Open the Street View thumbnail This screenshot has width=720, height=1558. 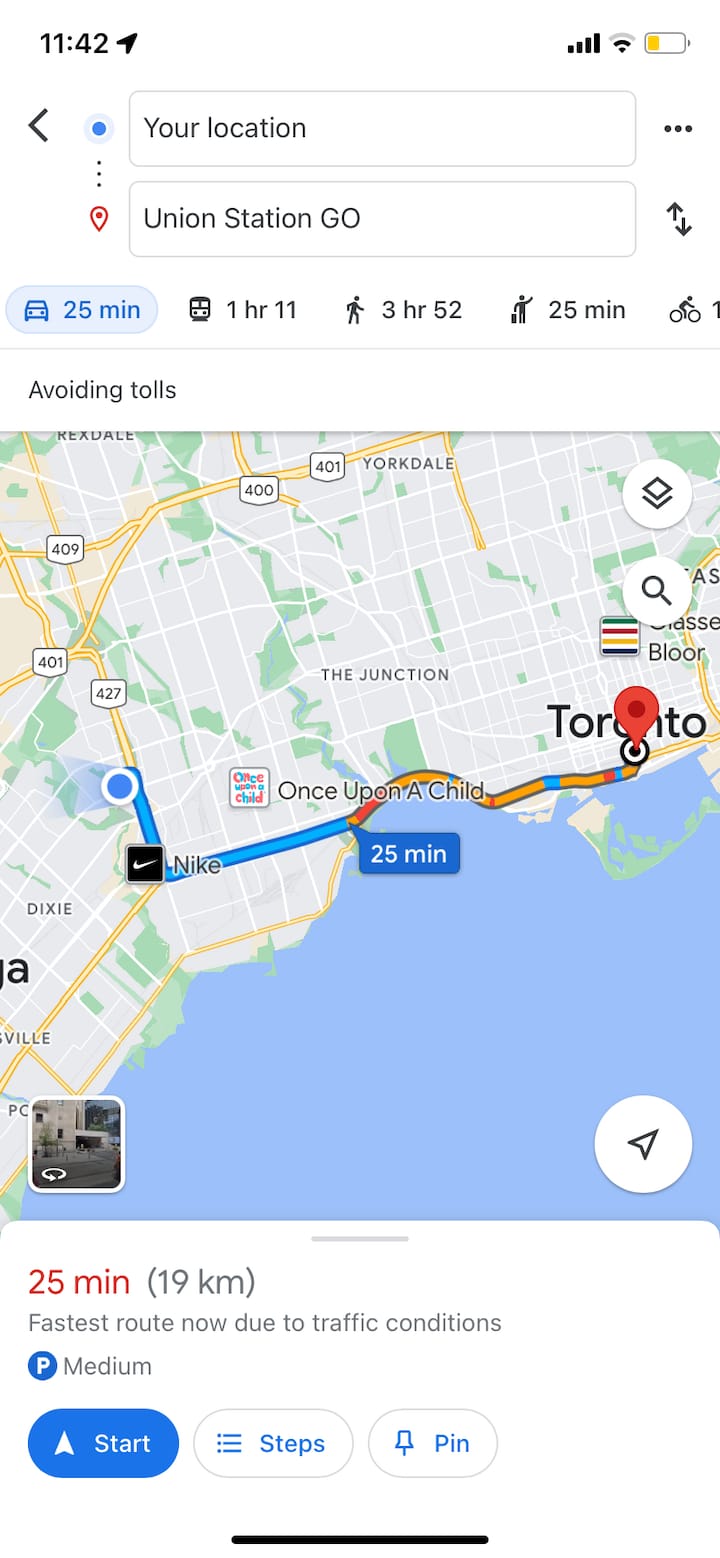(x=77, y=1144)
